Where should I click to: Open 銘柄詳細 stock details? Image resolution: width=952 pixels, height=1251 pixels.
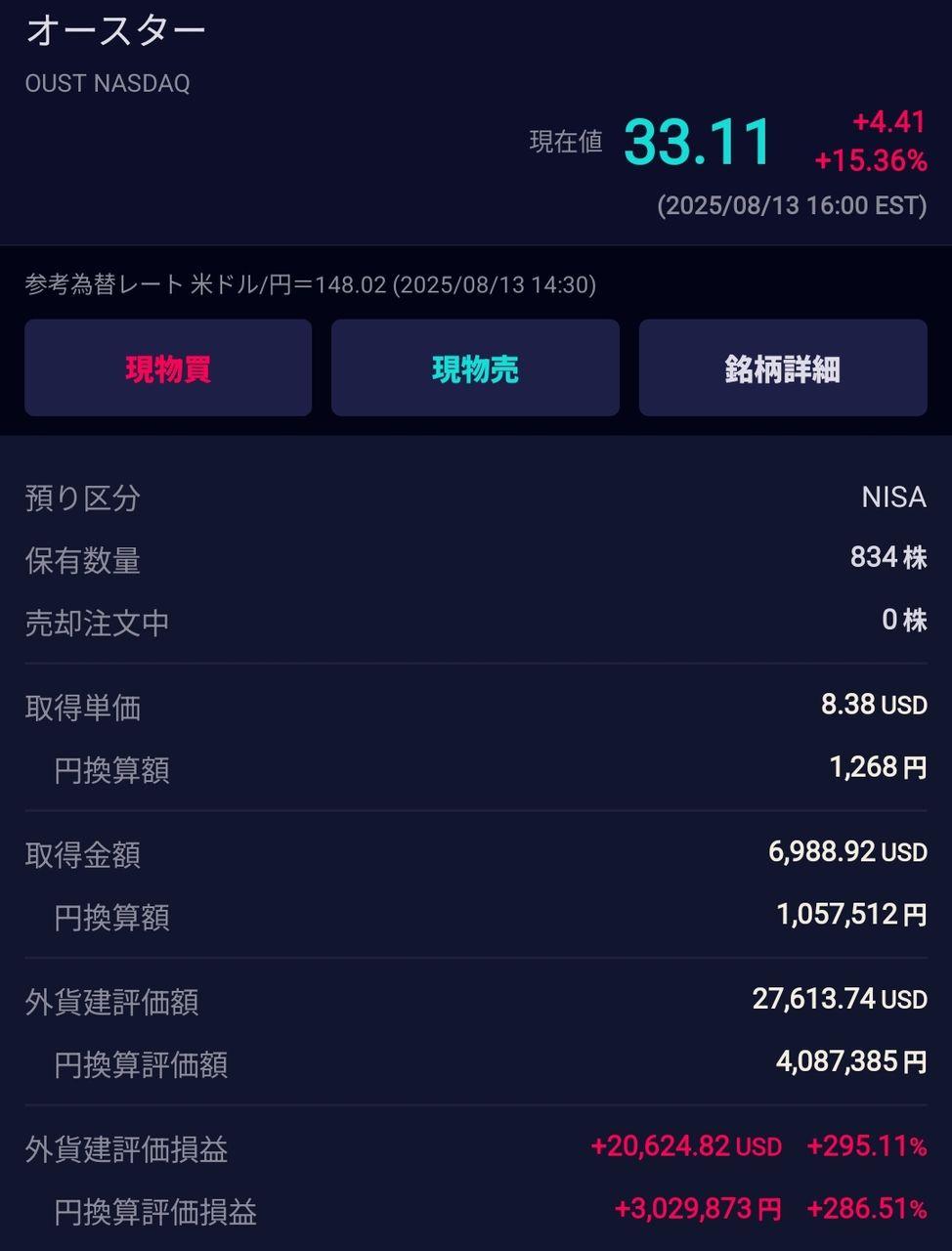(x=782, y=368)
